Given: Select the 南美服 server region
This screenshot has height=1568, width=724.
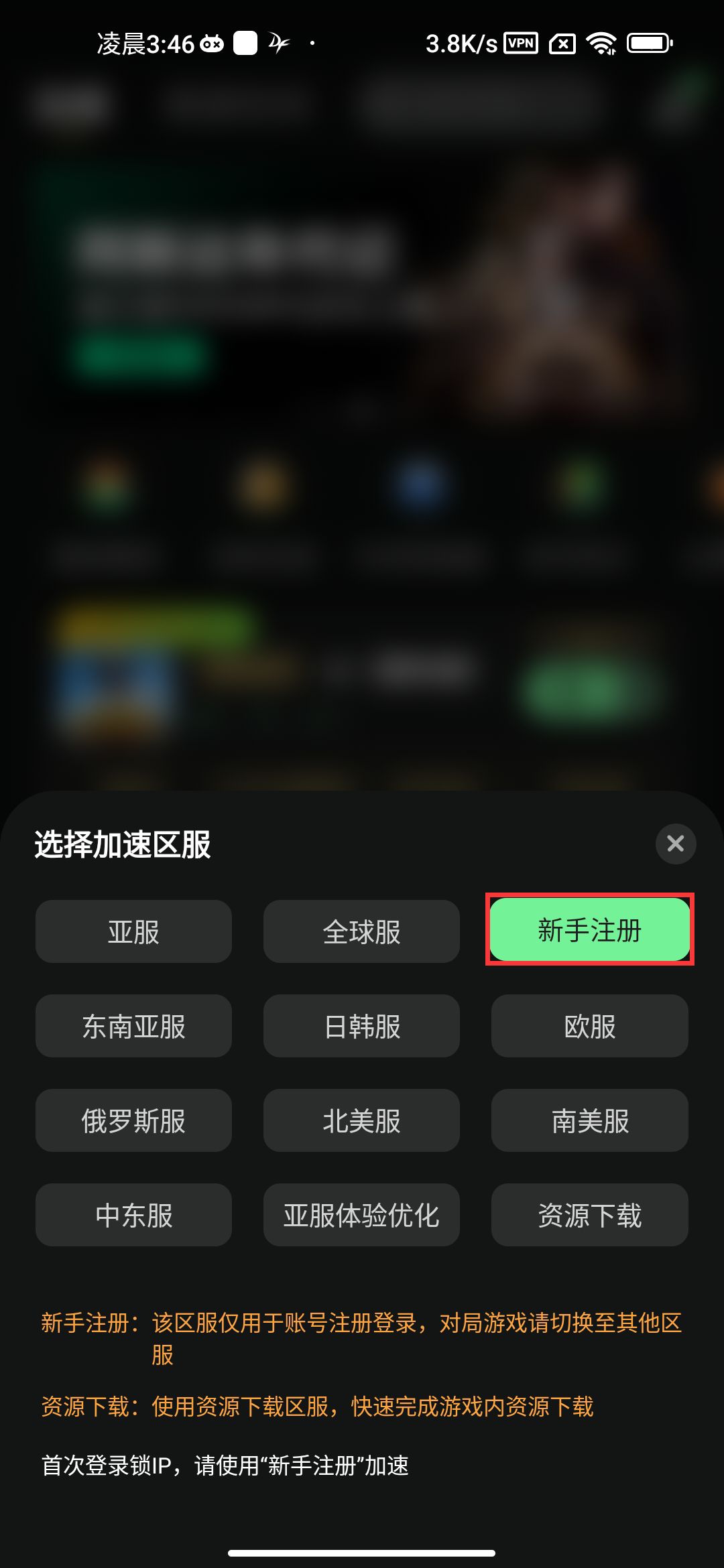Looking at the screenshot, I should (590, 1120).
